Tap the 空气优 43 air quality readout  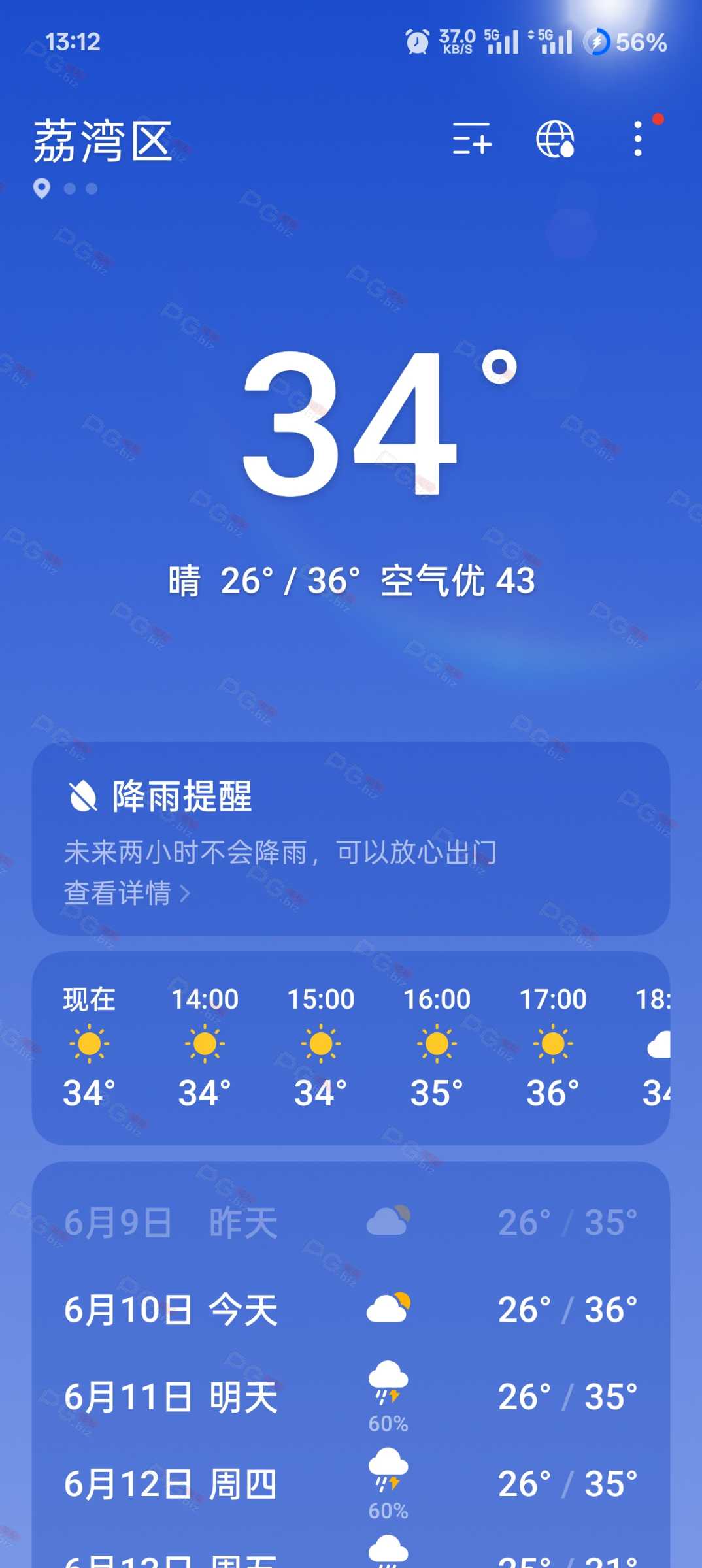(458, 580)
